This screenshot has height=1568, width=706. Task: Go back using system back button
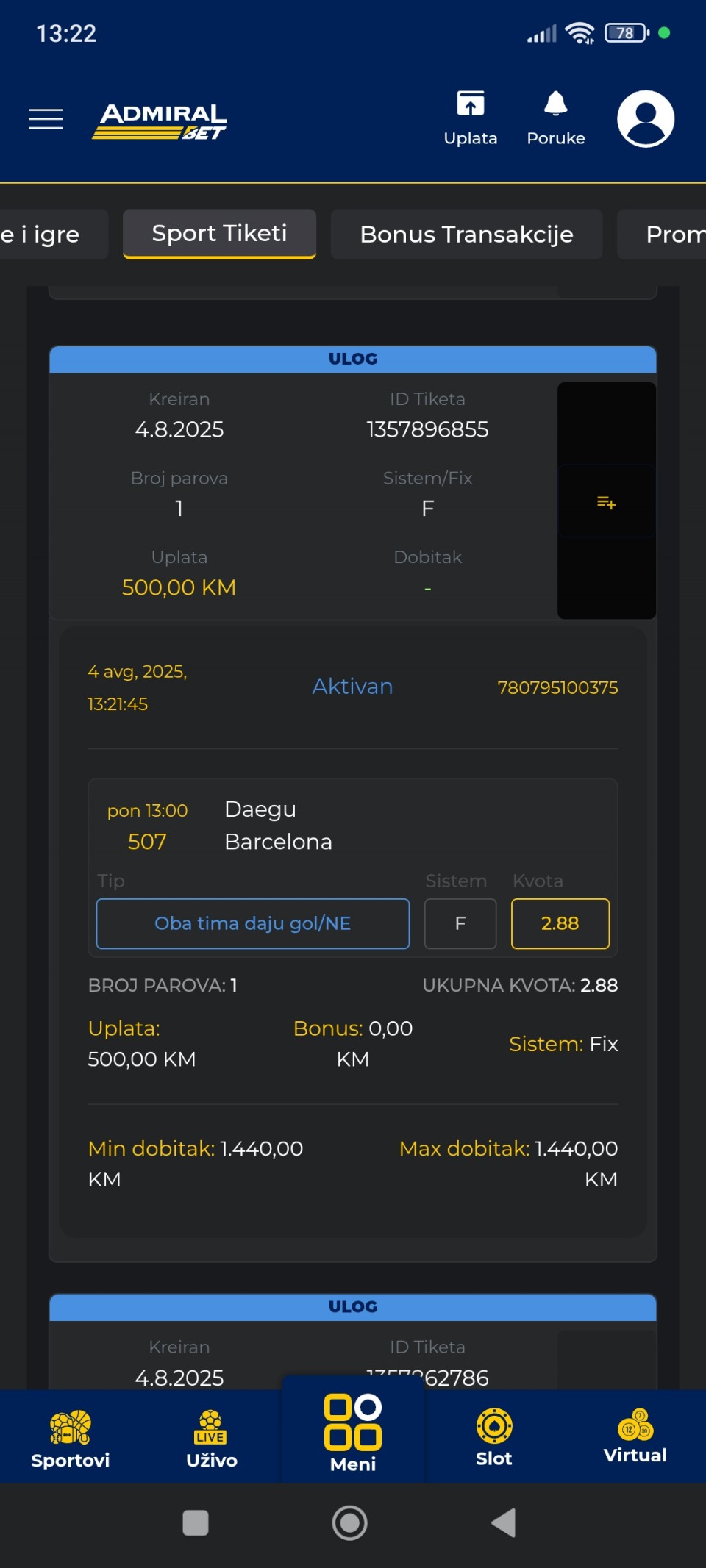[504, 1523]
